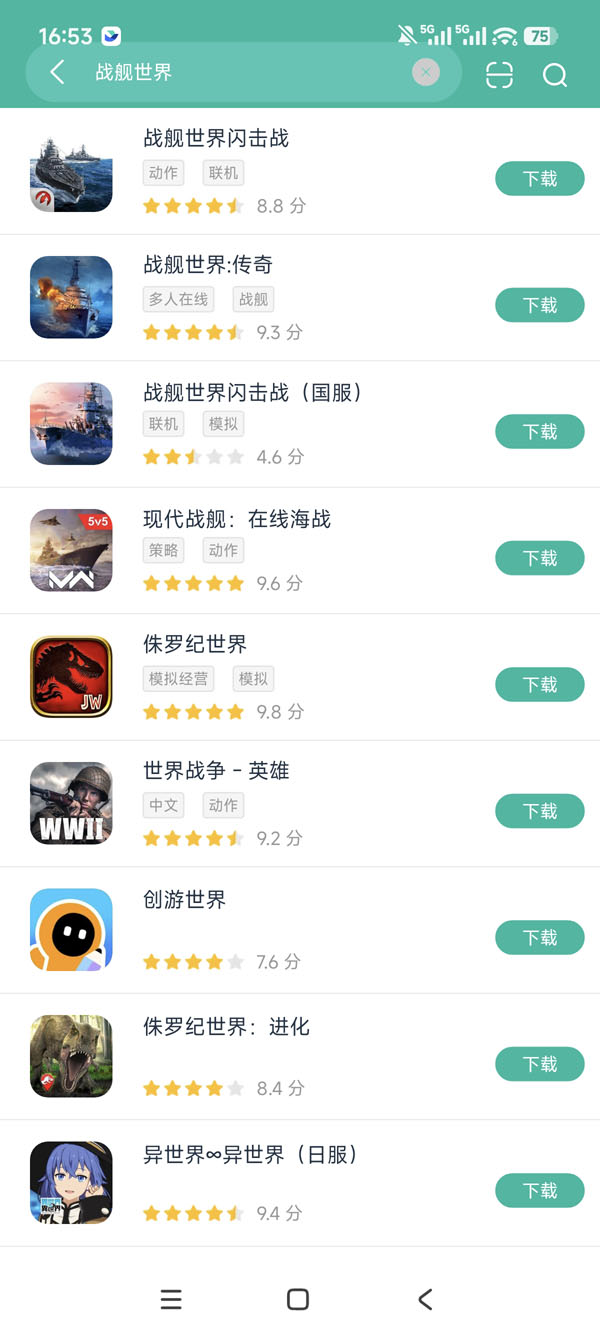The image size is (600, 1335).
Task: Open the system recent apps button
Action: pos(171,1299)
